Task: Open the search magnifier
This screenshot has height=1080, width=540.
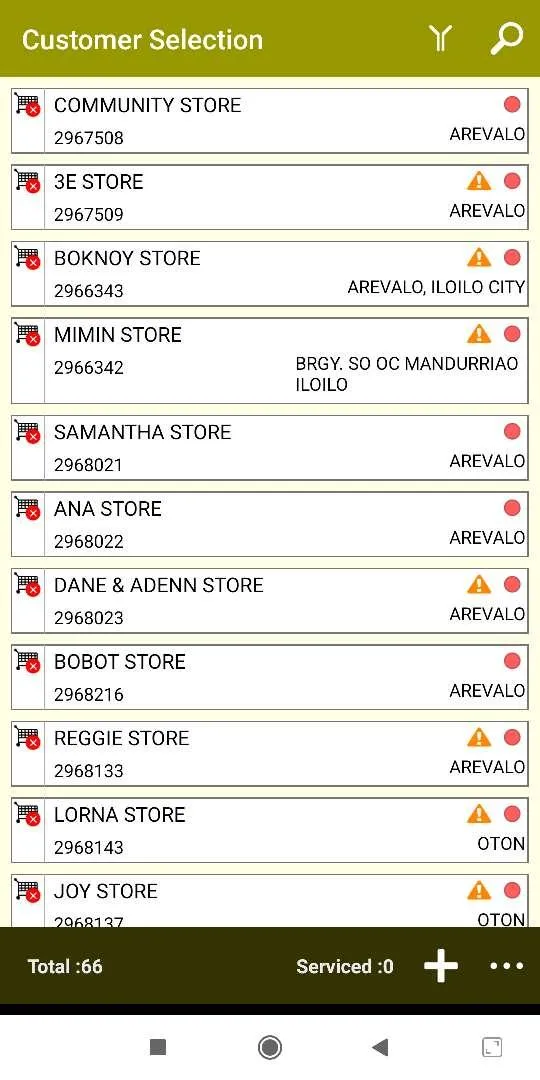Action: pyautogui.click(x=506, y=39)
